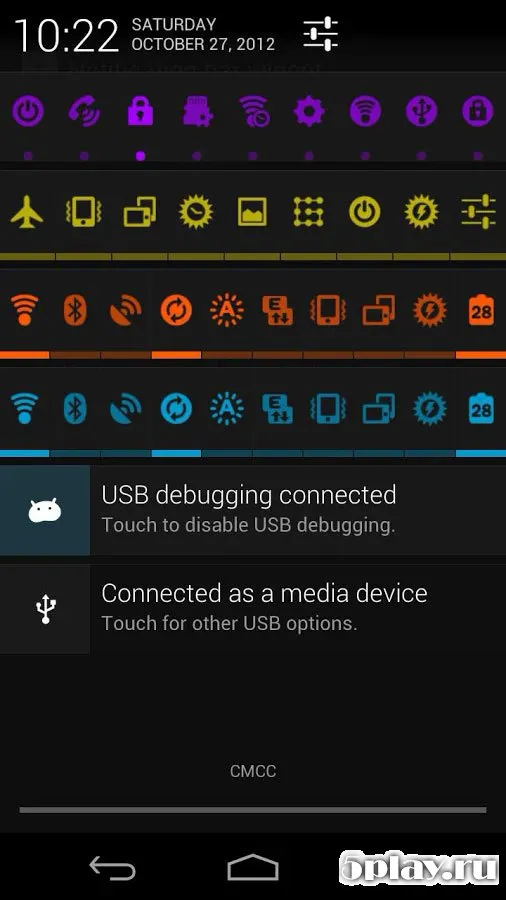Tap the orange battery 28 icon
The height and width of the screenshot is (900, 506).
click(x=481, y=311)
